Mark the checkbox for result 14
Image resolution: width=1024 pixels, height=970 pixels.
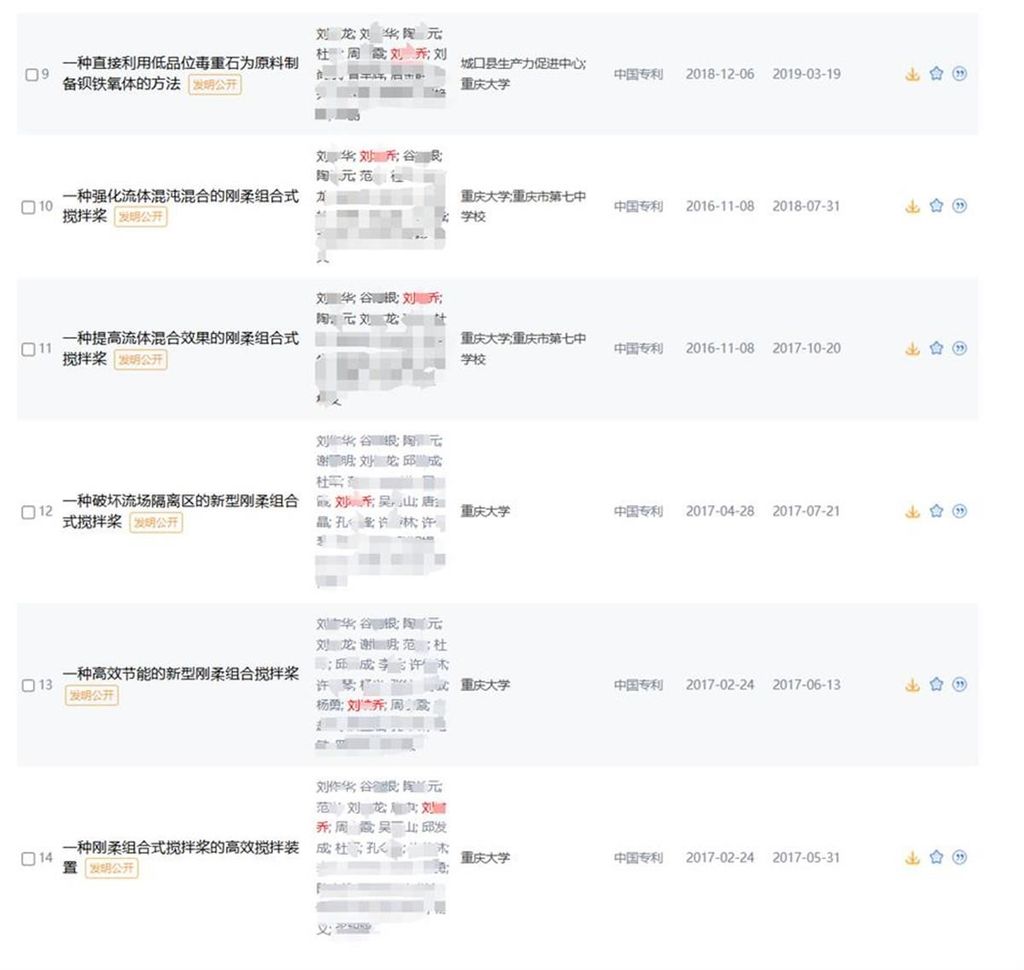[x=29, y=859]
